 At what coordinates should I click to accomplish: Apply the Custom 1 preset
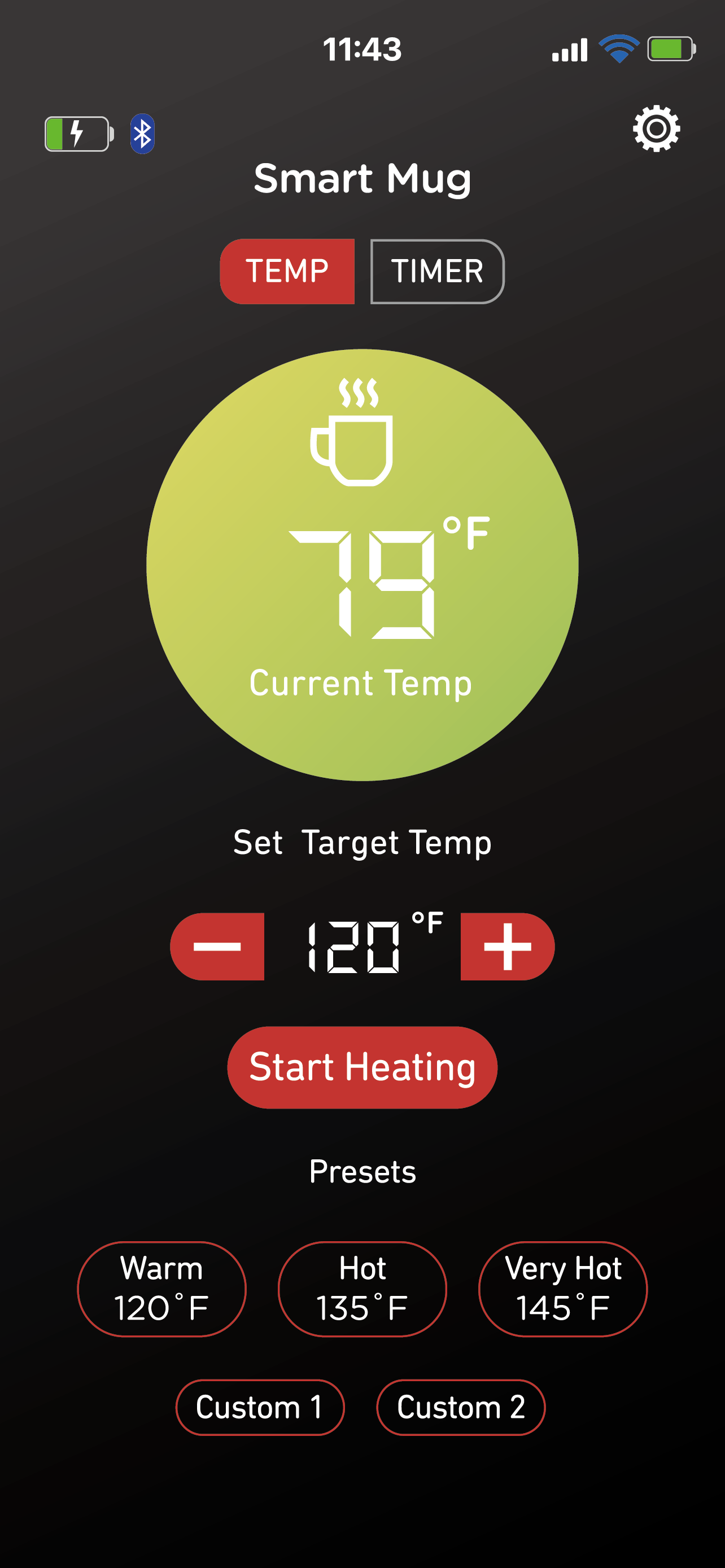260,1407
